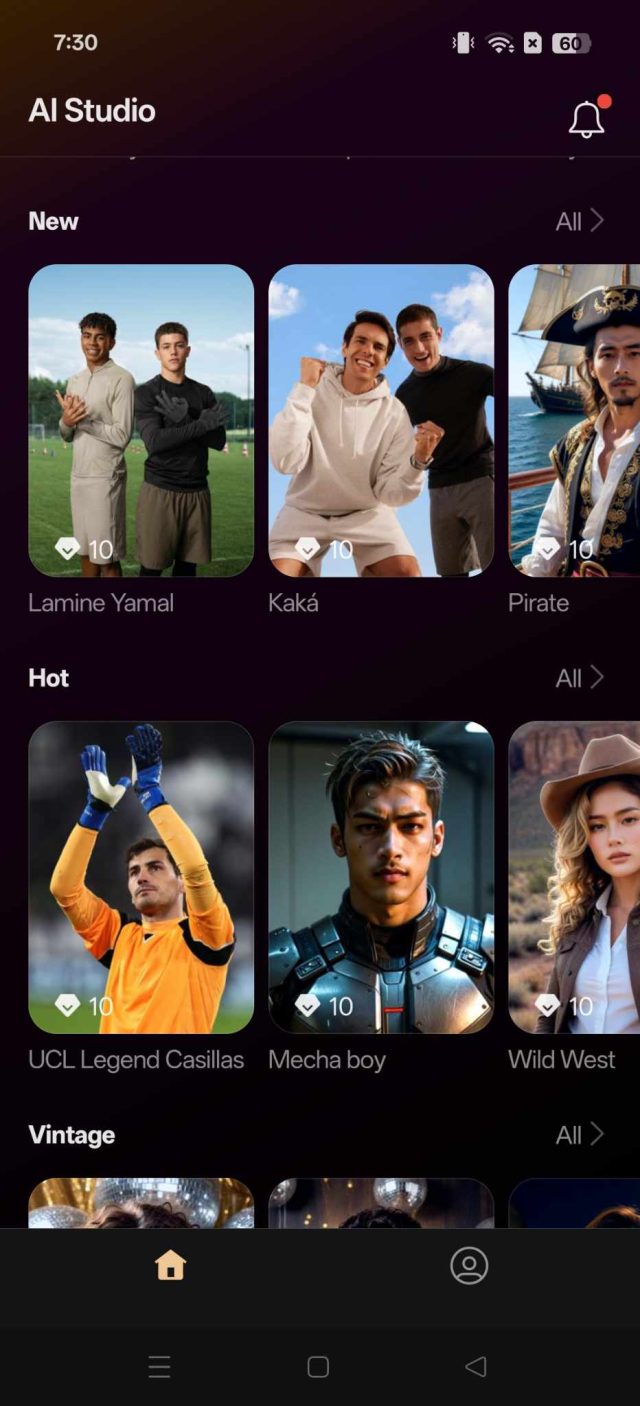Tap the system back button
The height and width of the screenshot is (1406, 640).
pos(476,1367)
